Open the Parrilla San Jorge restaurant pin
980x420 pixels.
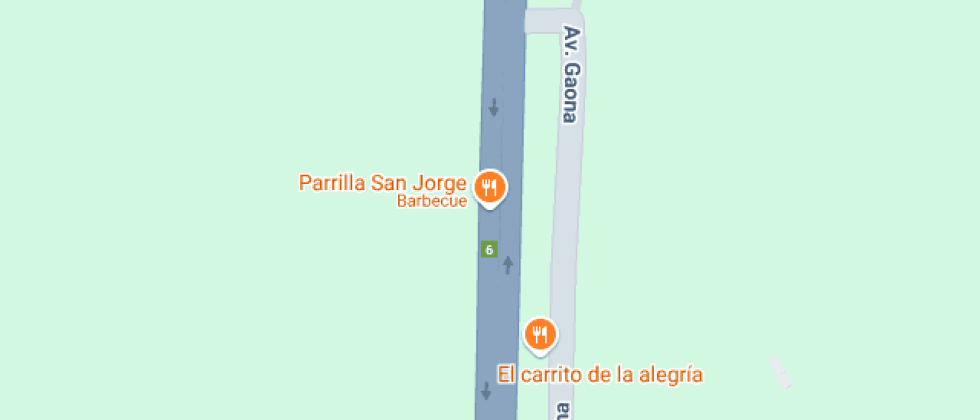tap(489, 186)
